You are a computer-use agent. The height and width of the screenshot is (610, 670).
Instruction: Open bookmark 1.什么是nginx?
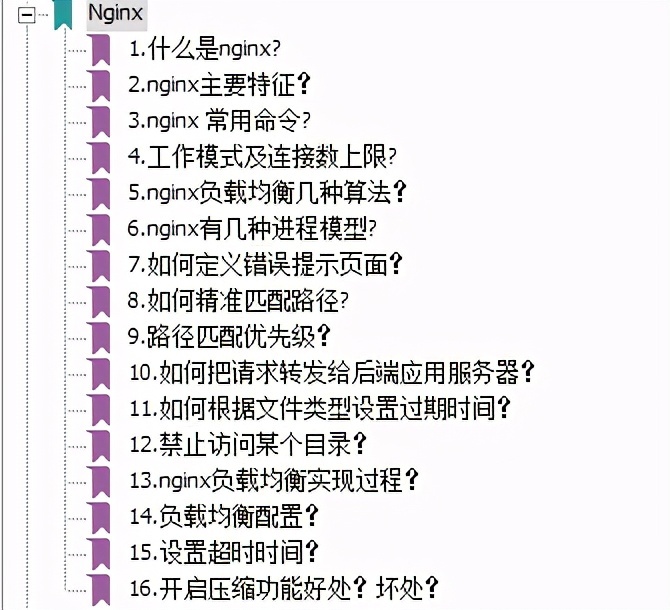[205, 48]
